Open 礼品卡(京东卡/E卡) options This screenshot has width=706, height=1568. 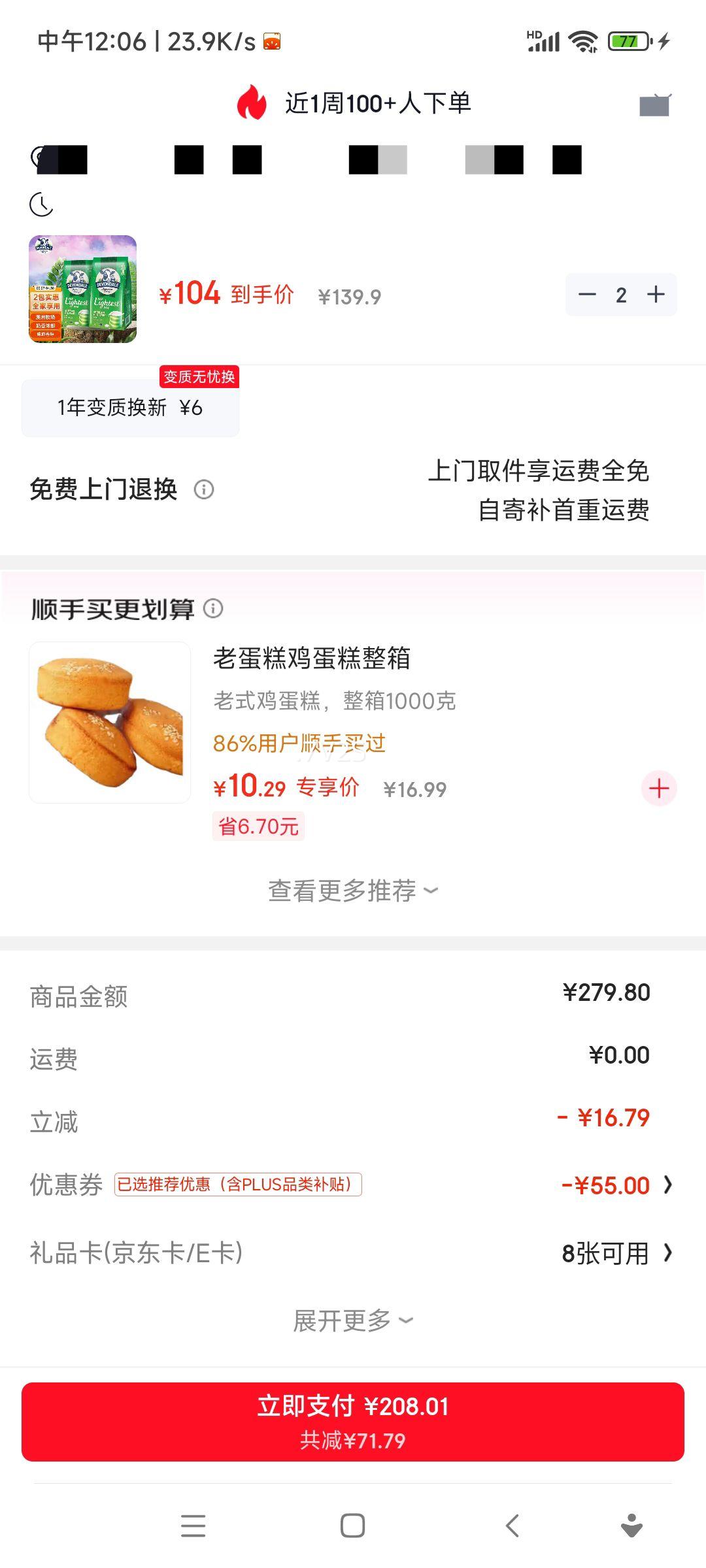[x=614, y=1253]
